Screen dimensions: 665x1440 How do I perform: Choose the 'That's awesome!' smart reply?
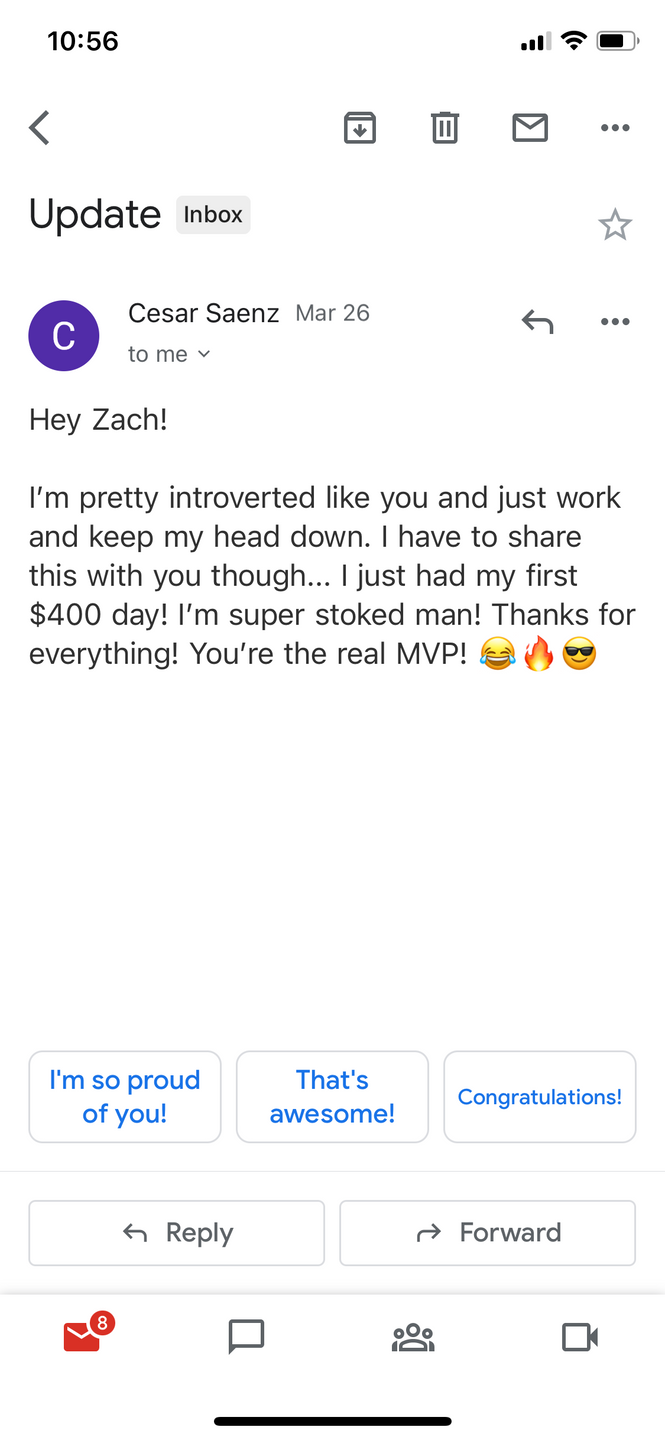[332, 1097]
